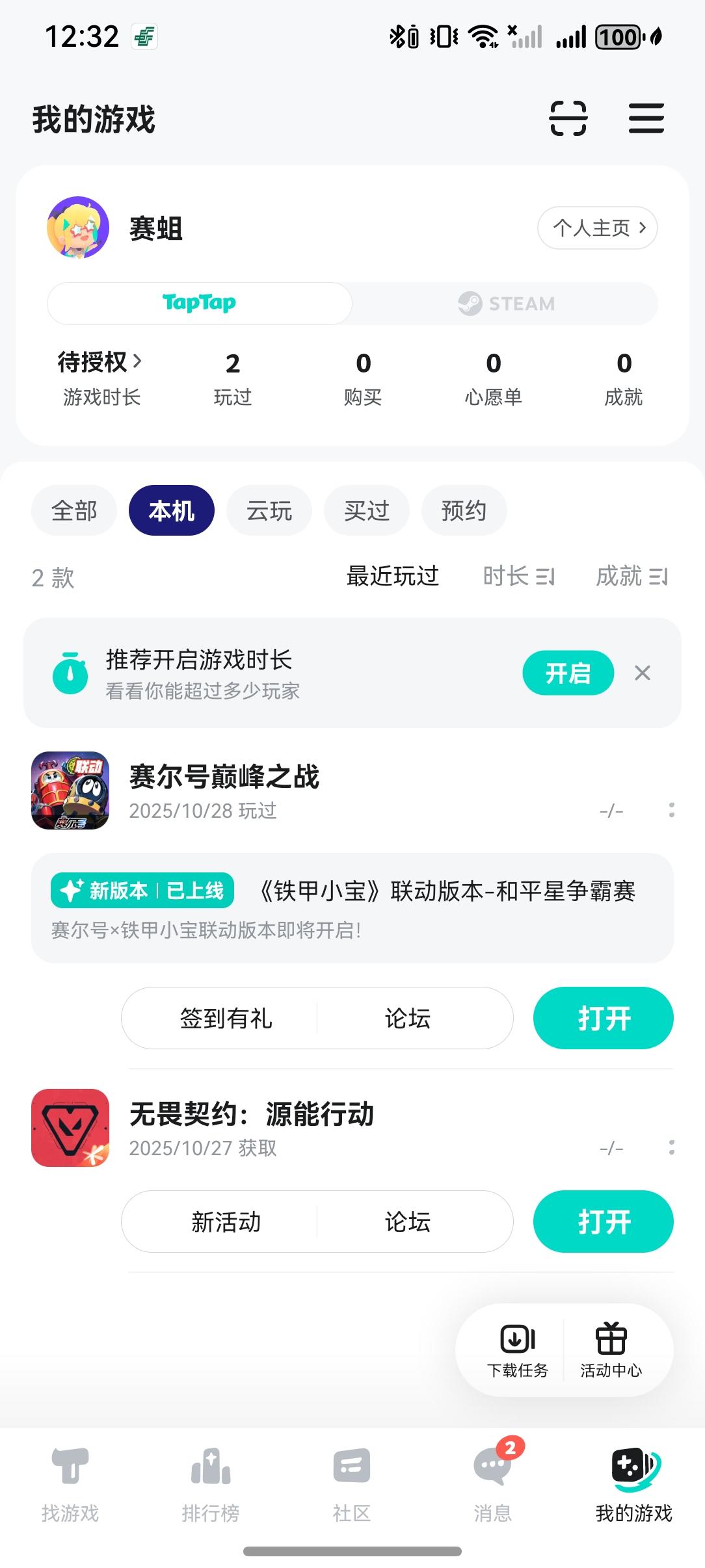Open the hamburger menu at top right

tap(646, 118)
